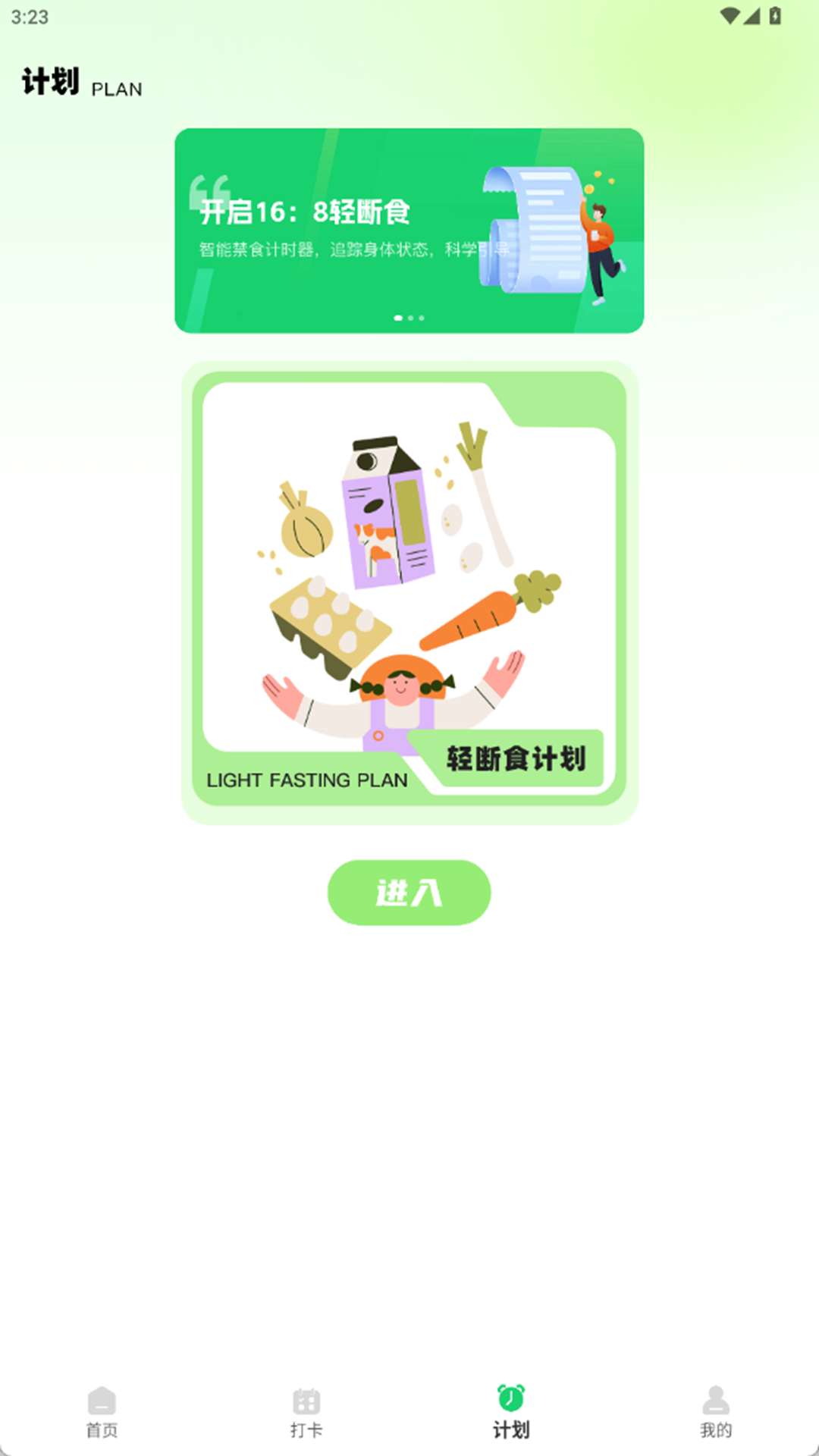
Task: Select the third carousel indicator dot
Action: [421, 319]
